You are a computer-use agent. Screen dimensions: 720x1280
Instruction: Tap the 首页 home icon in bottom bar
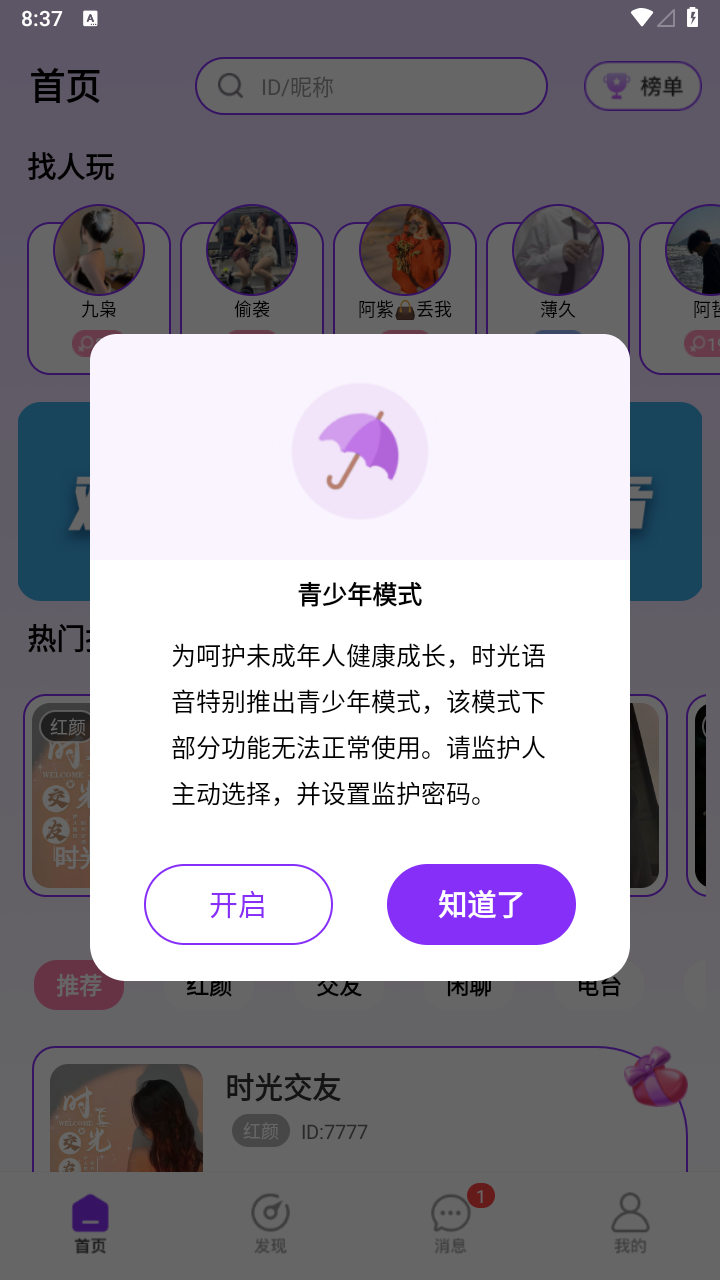[x=89, y=1210]
